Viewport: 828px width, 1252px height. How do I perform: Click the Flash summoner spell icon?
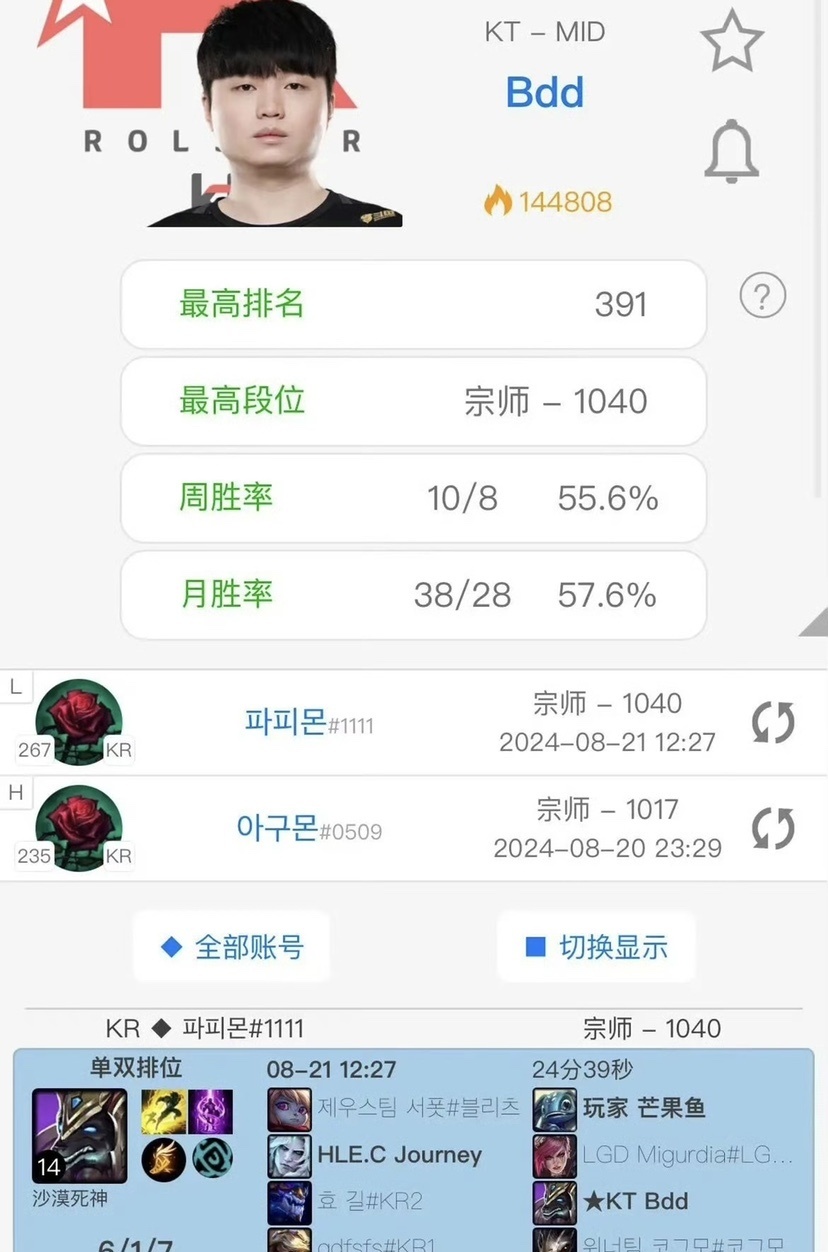[x=164, y=1112]
